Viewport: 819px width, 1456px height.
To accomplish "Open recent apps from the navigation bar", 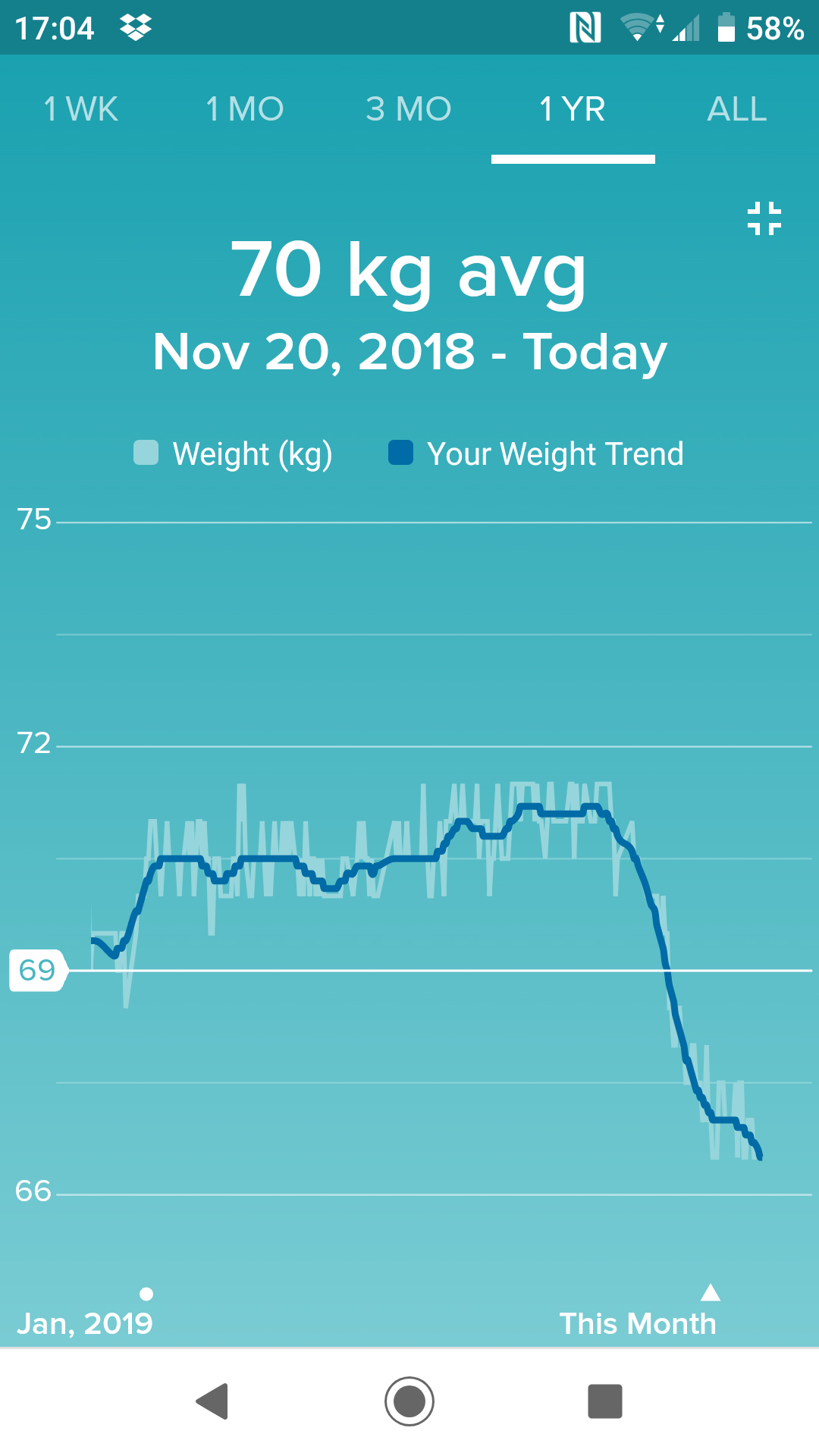I will [x=605, y=1401].
